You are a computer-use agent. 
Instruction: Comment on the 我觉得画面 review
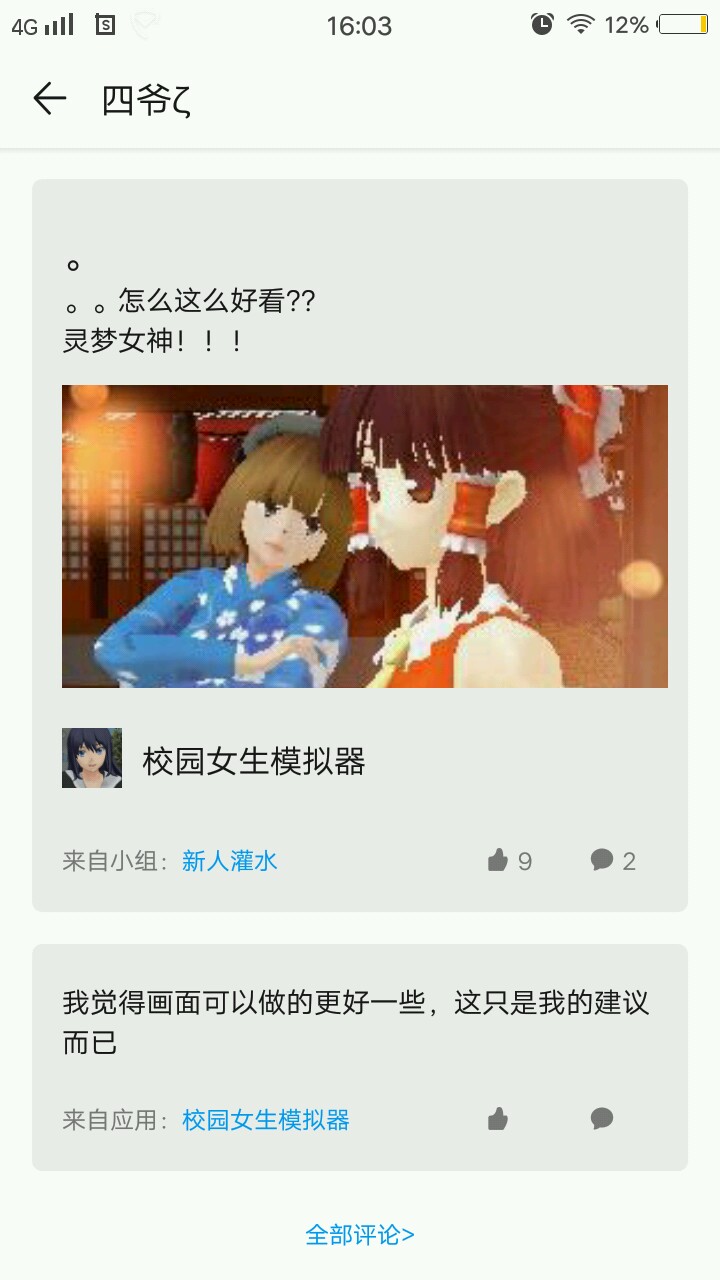click(x=602, y=1119)
